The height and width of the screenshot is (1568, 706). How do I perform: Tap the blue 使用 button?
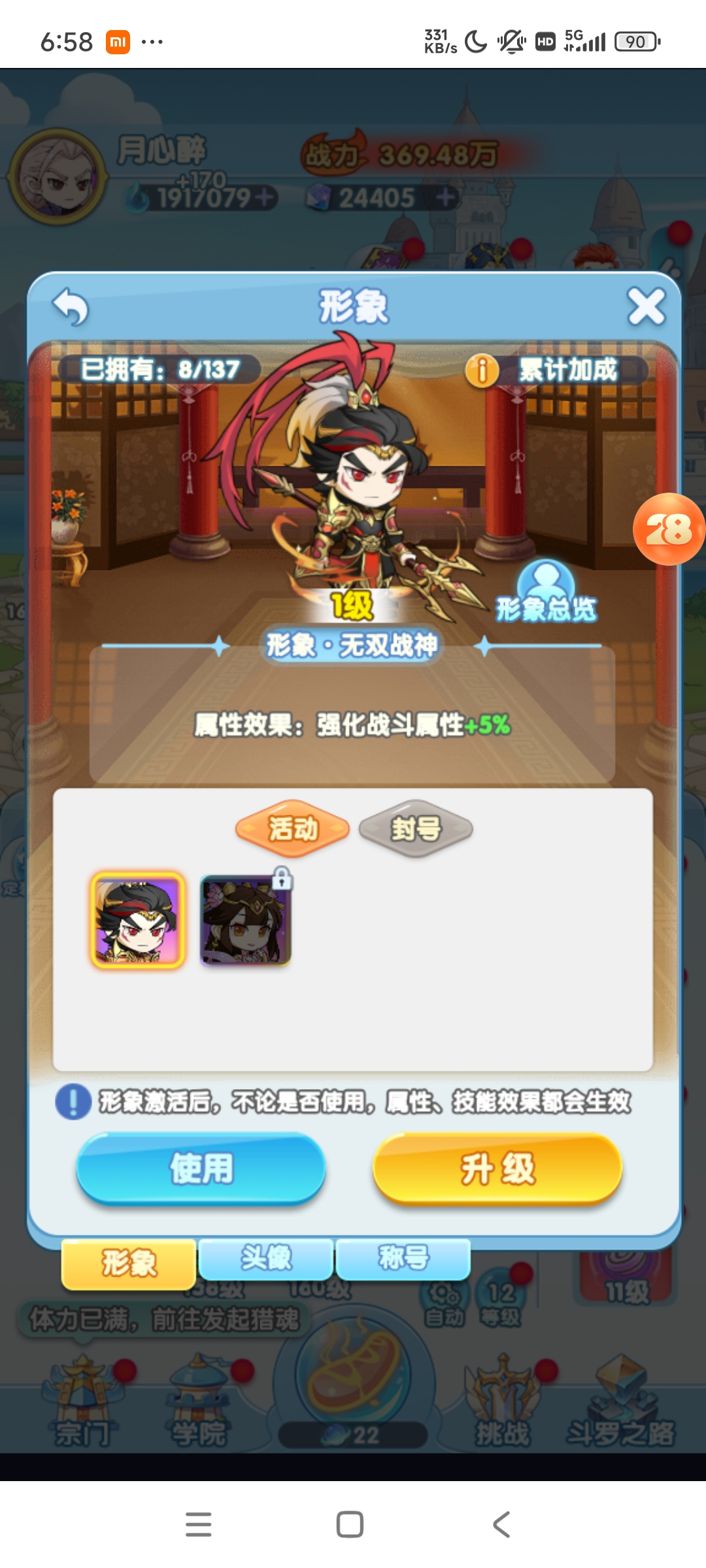click(201, 1168)
